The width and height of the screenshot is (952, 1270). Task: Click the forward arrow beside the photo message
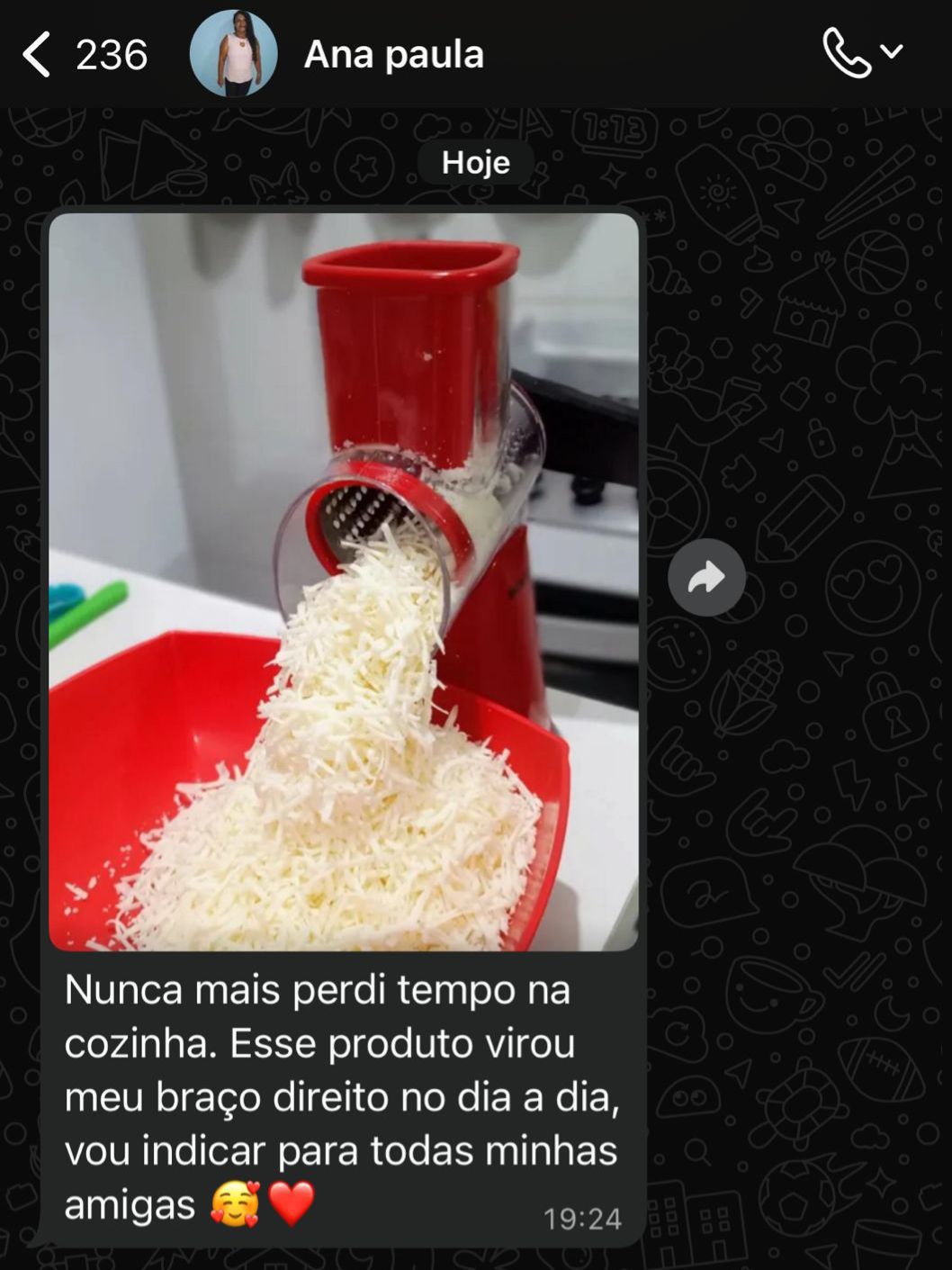707,575
